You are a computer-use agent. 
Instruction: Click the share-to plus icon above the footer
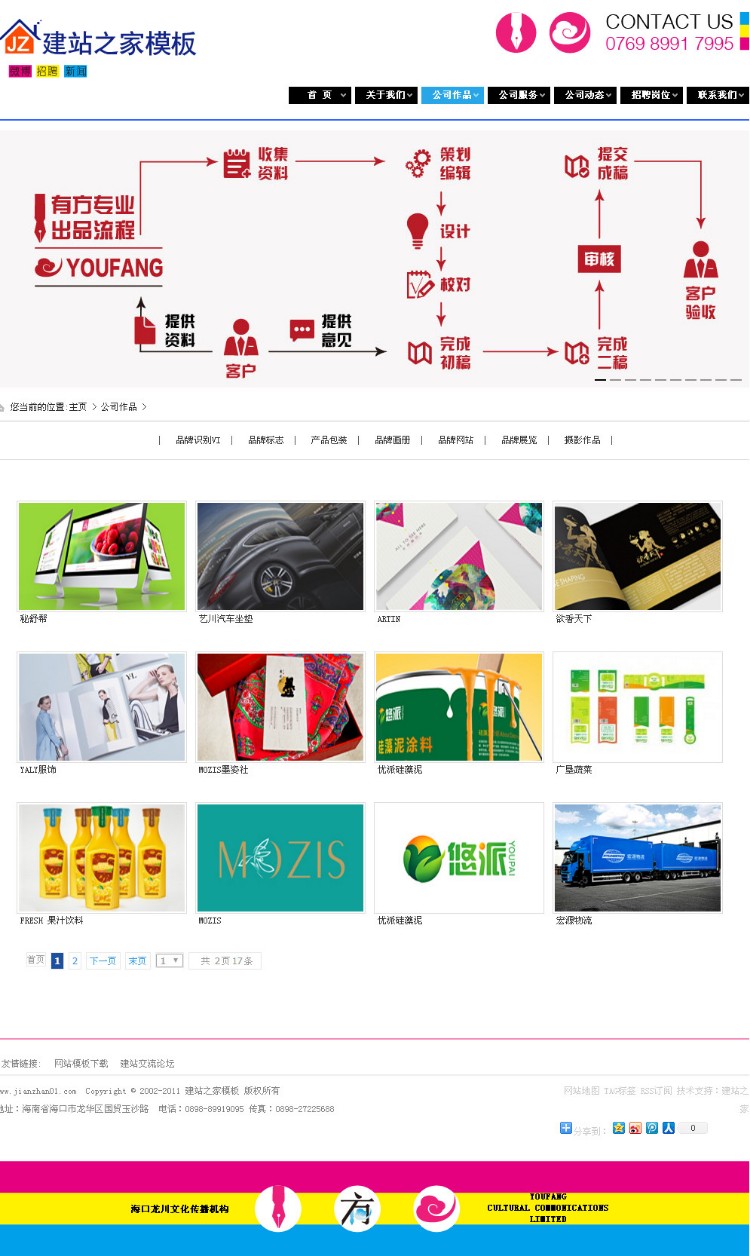(x=567, y=1127)
